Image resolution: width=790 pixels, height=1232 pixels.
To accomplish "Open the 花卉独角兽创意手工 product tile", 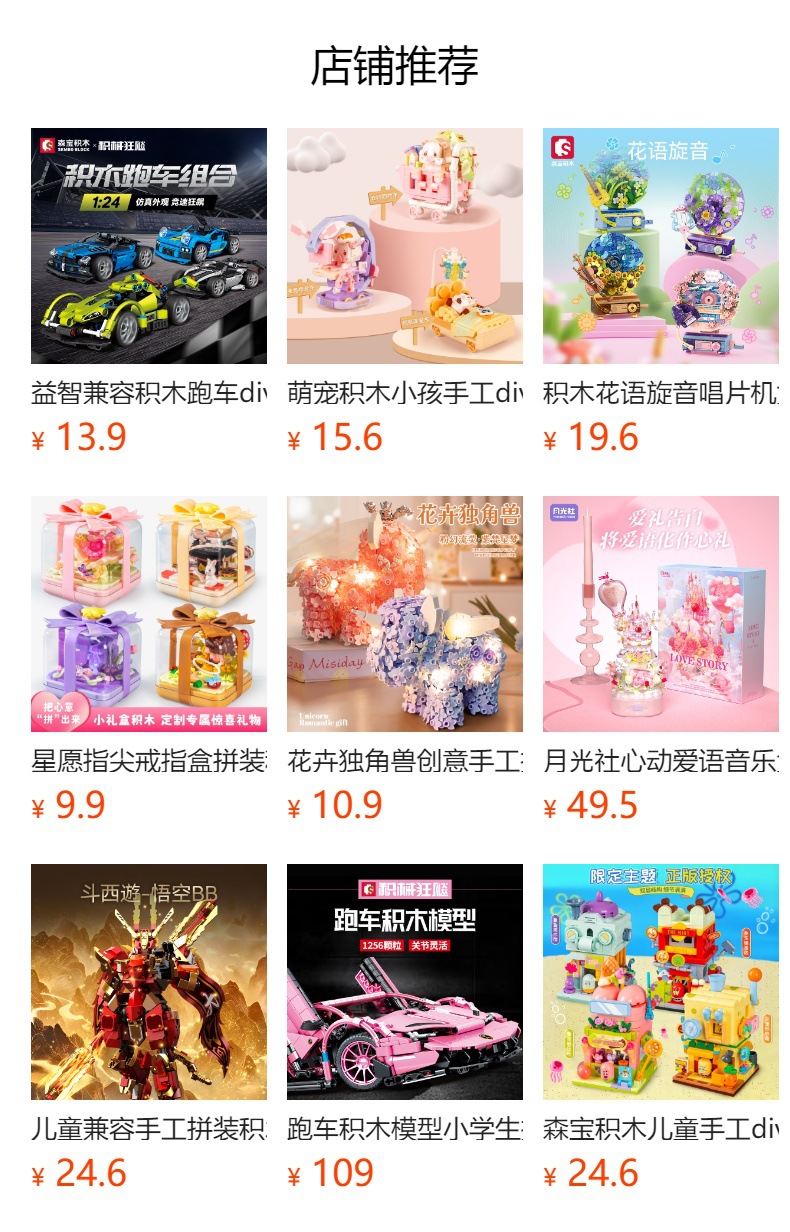I will click(x=404, y=614).
